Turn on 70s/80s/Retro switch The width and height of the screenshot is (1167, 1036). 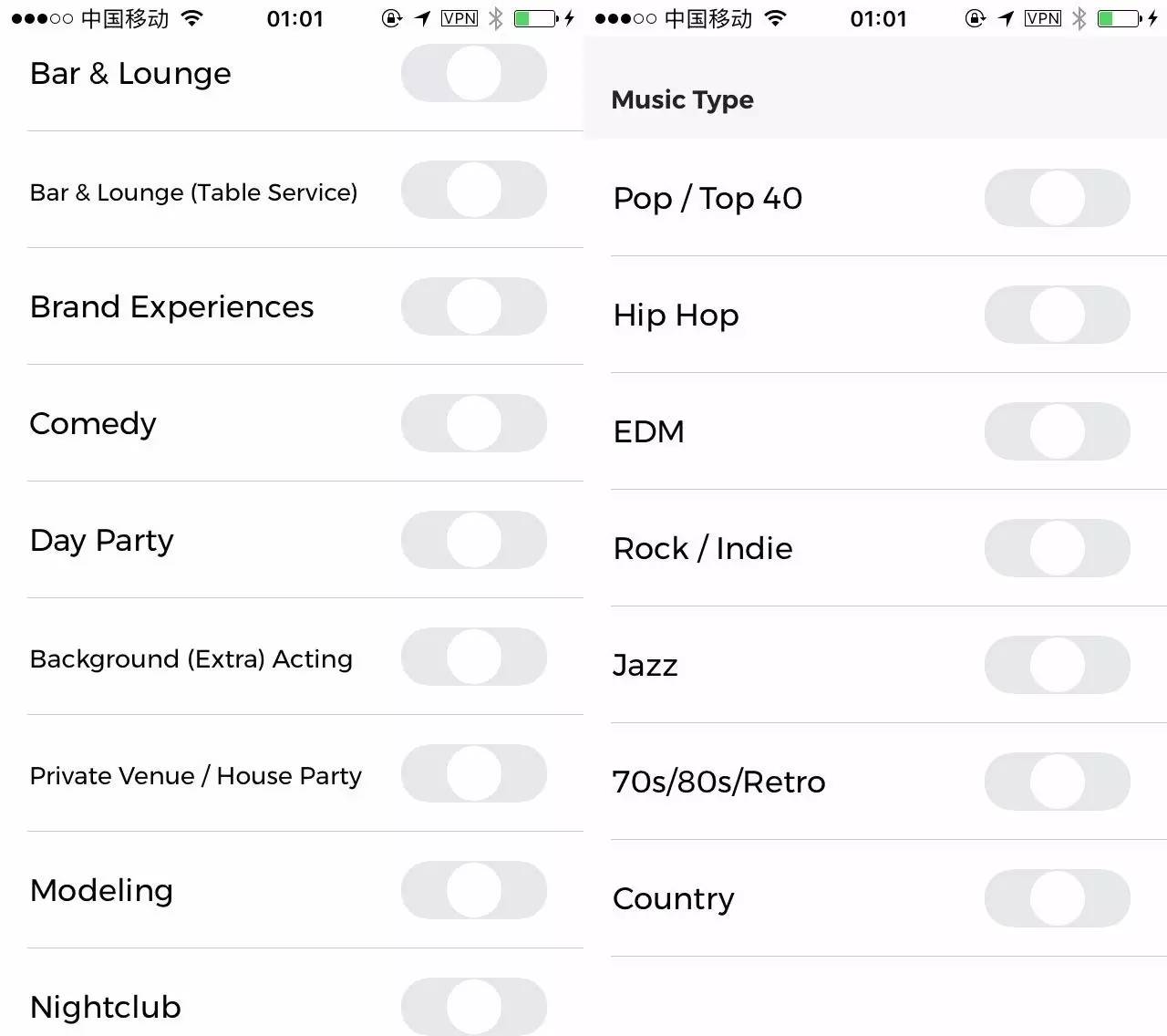[x=1057, y=782]
